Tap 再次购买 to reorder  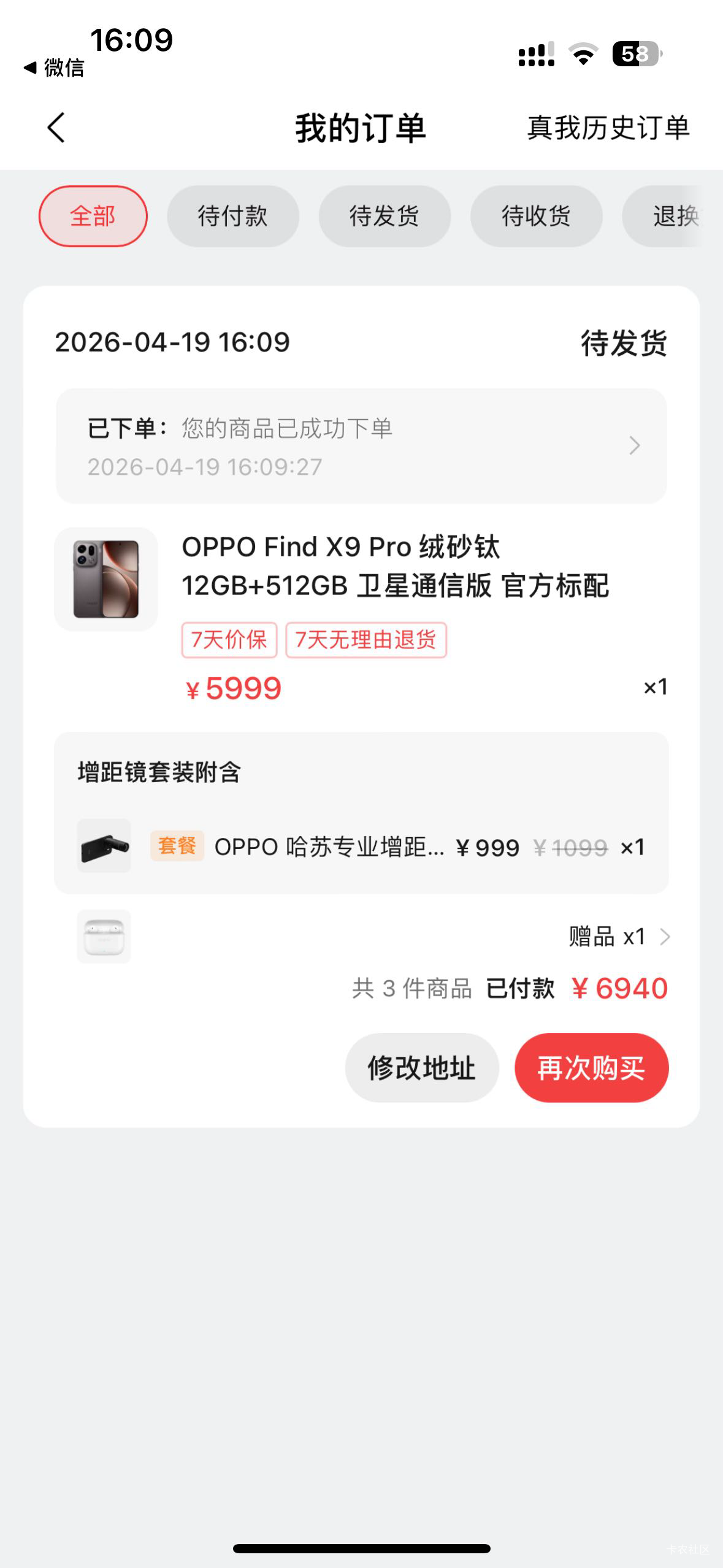click(591, 1068)
